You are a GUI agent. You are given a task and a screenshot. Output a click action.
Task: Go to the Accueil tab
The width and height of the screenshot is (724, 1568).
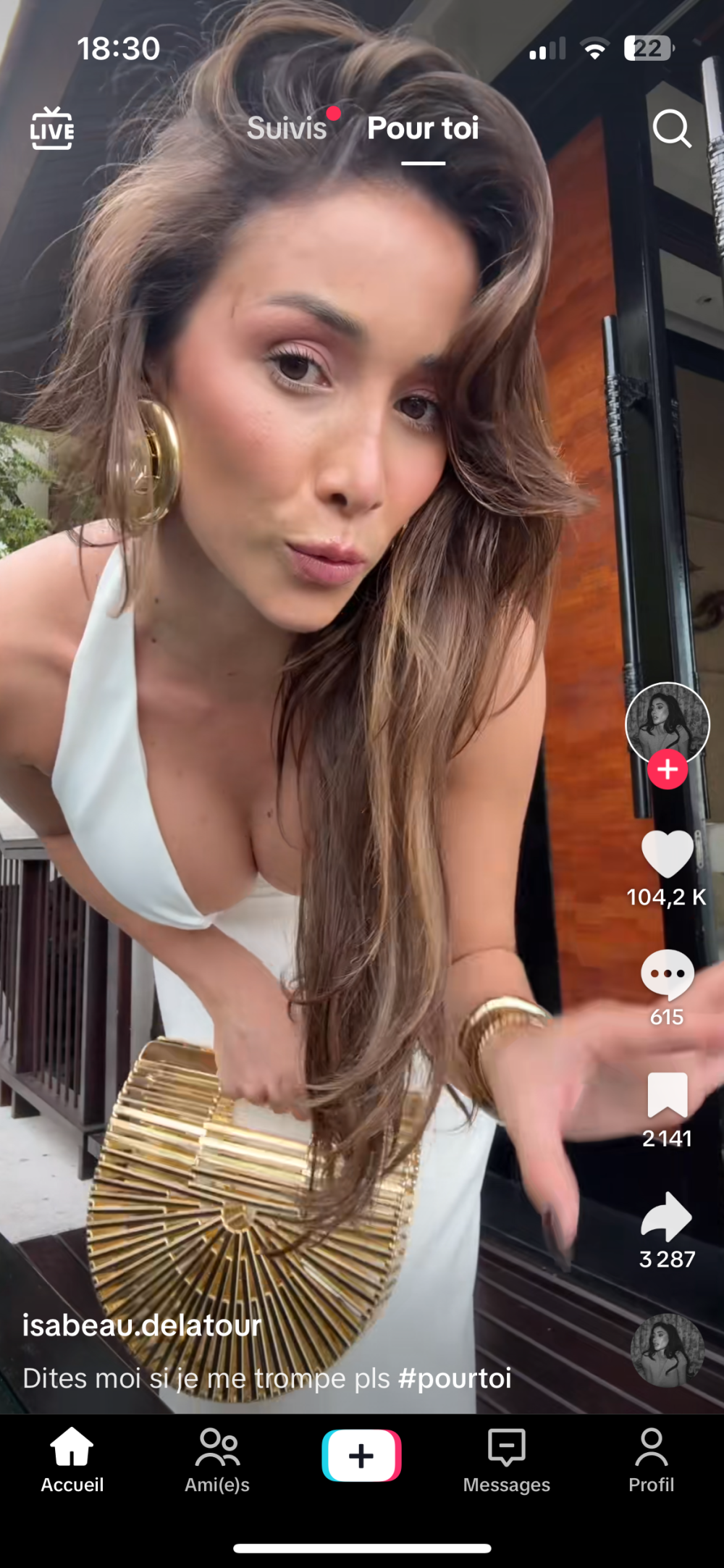click(x=72, y=1461)
